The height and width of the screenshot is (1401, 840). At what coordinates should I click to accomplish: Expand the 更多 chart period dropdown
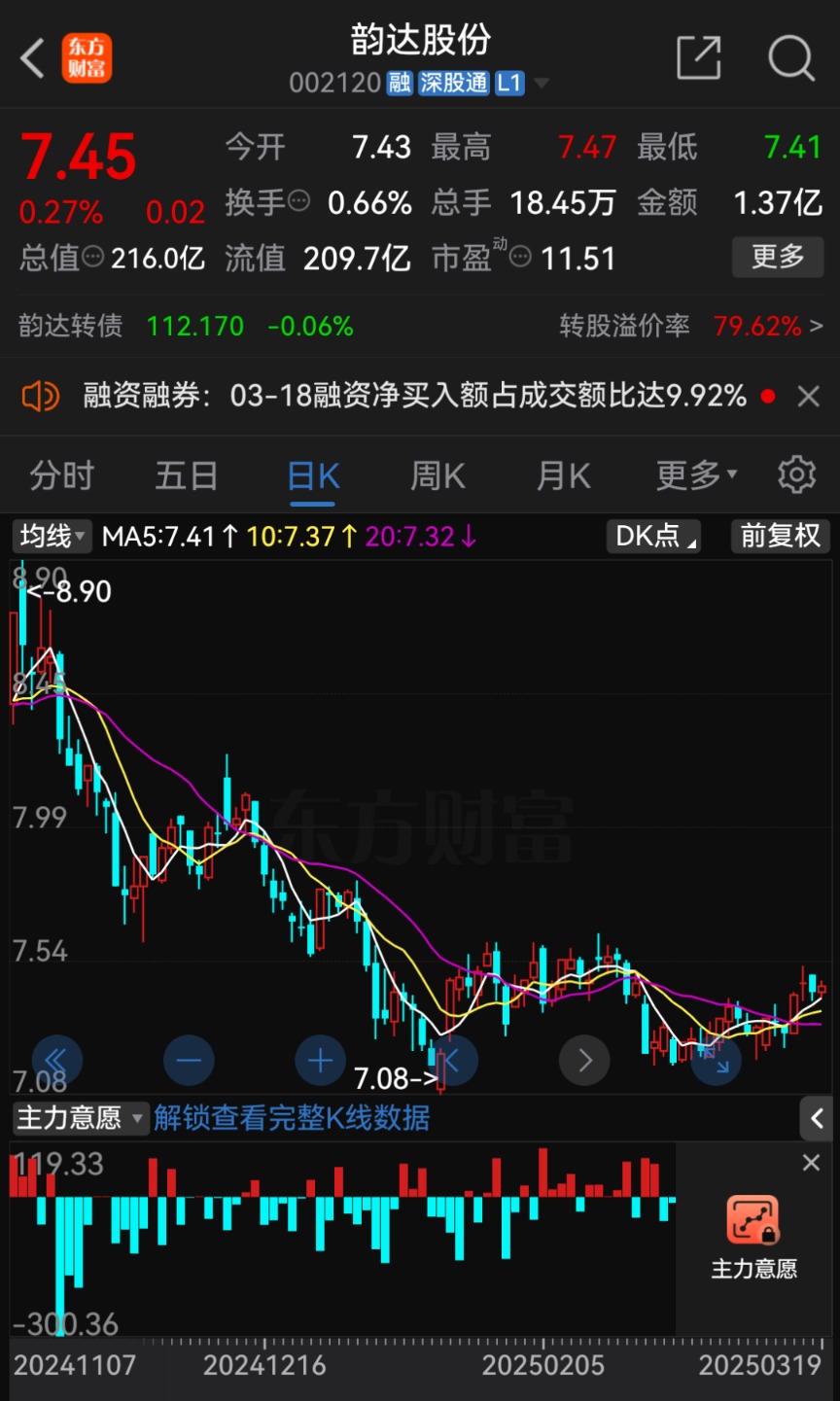pos(696,476)
